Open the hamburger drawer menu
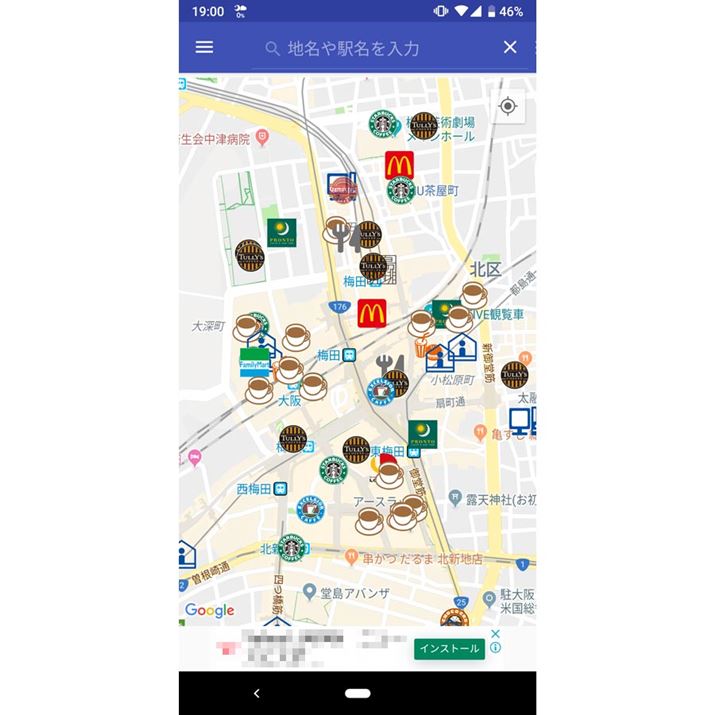The width and height of the screenshot is (715, 715). click(x=204, y=47)
